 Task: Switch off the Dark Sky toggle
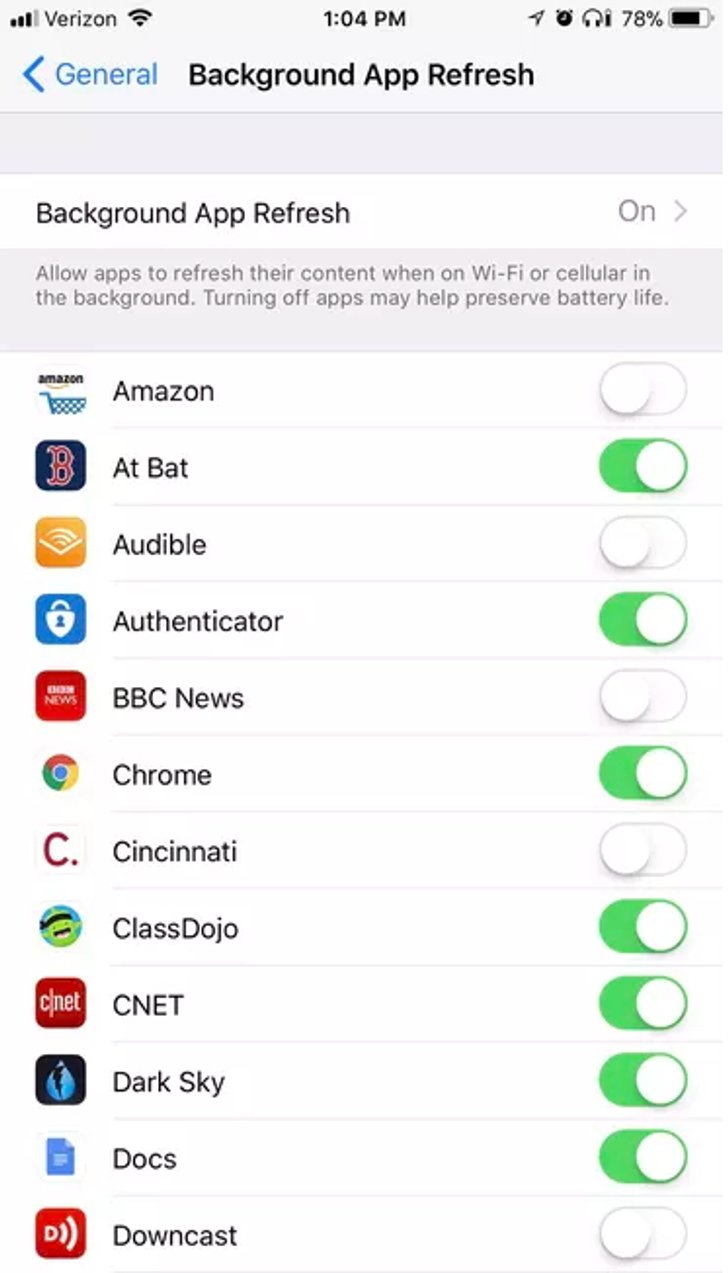[643, 1081]
